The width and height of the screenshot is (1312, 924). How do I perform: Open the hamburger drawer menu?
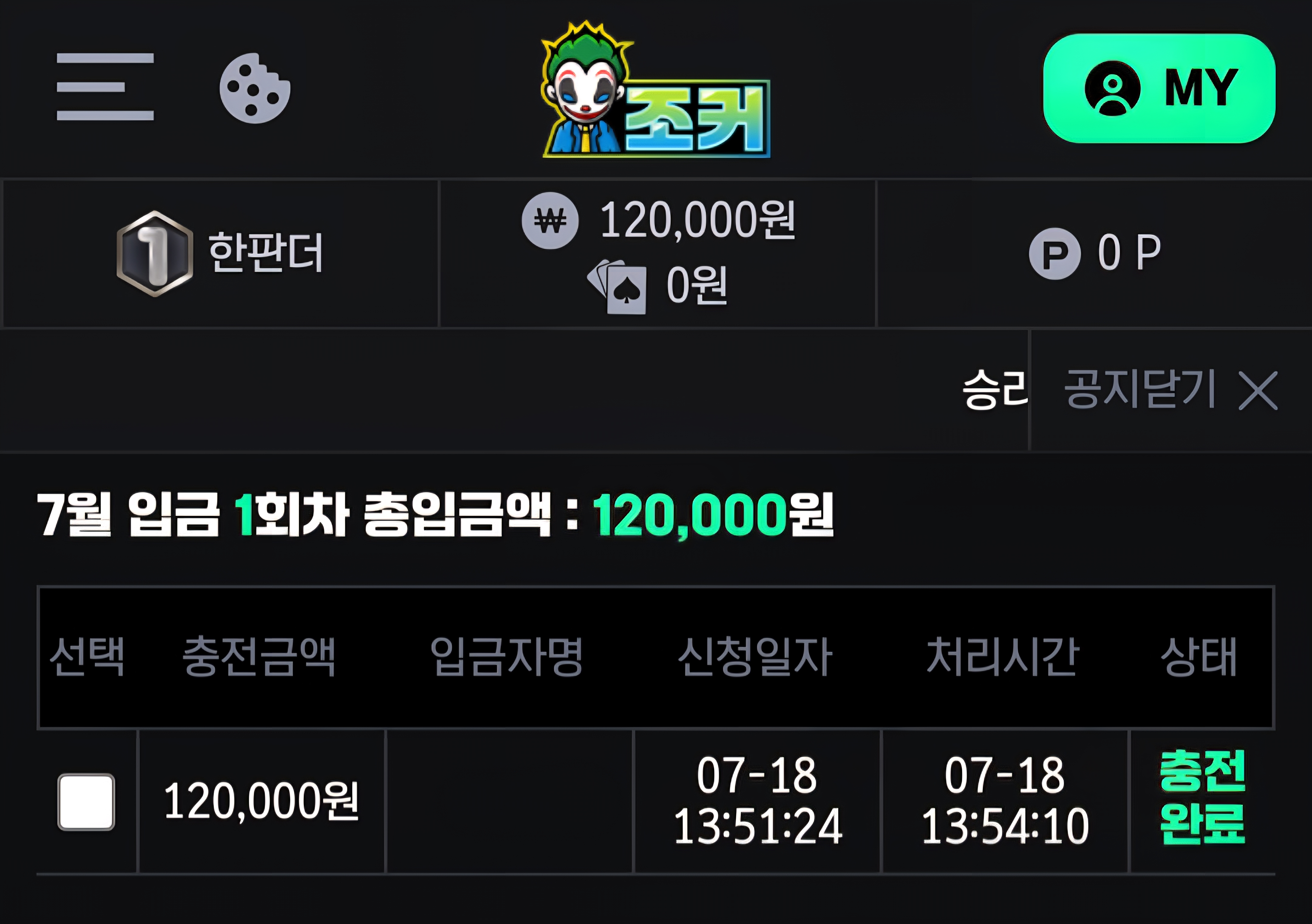coord(105,87)
